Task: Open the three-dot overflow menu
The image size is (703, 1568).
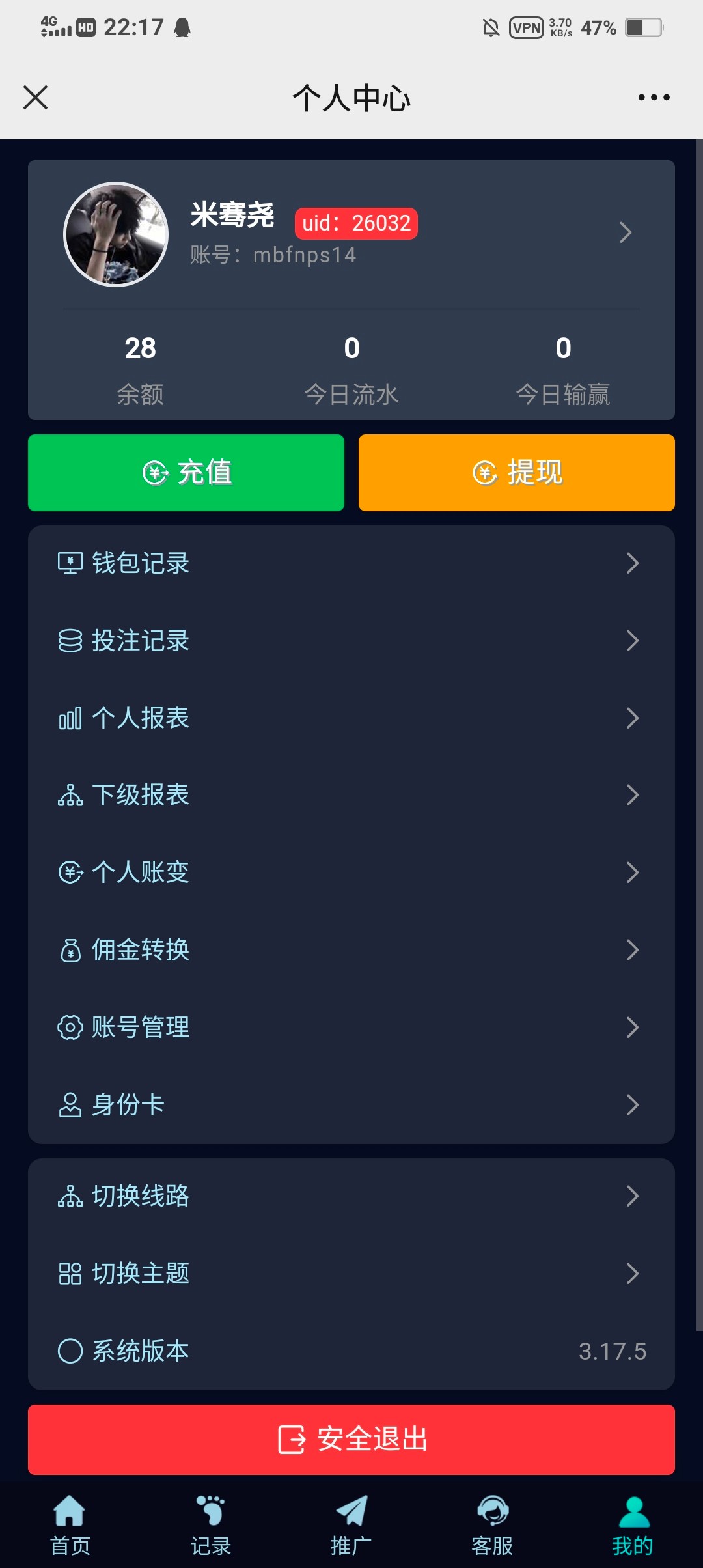Action: (x=654, y=98)
